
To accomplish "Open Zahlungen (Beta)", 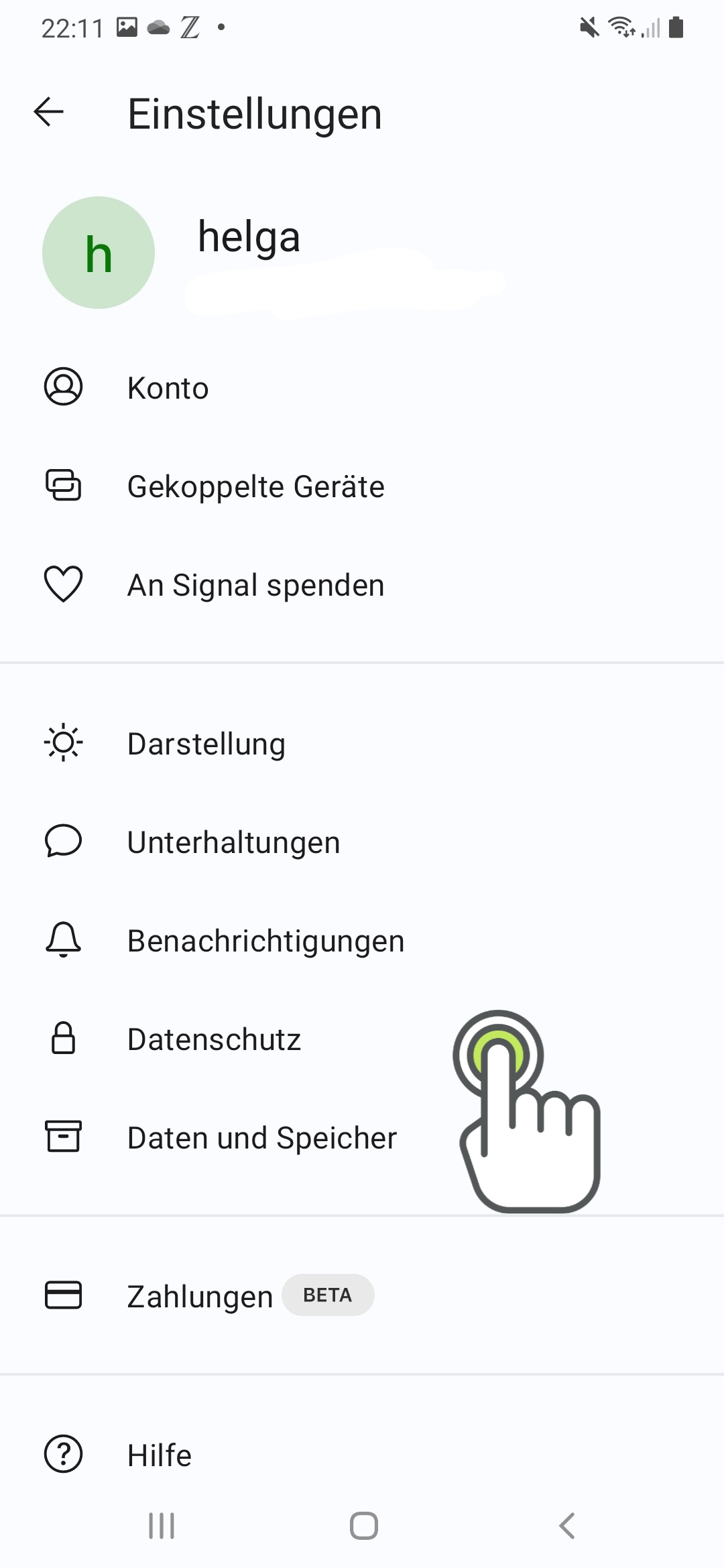I will pos(200,1296).
